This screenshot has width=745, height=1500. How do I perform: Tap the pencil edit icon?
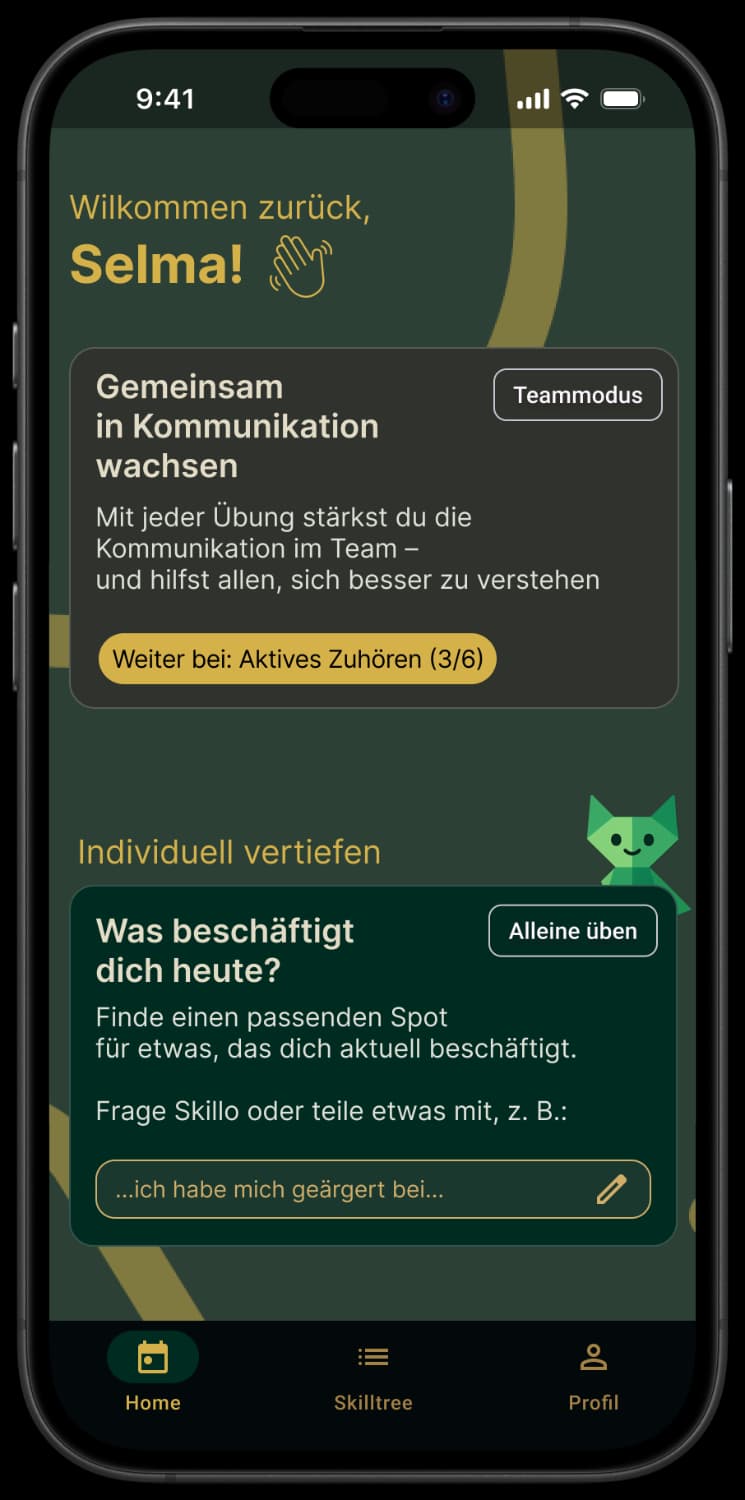pos(611,1189)
